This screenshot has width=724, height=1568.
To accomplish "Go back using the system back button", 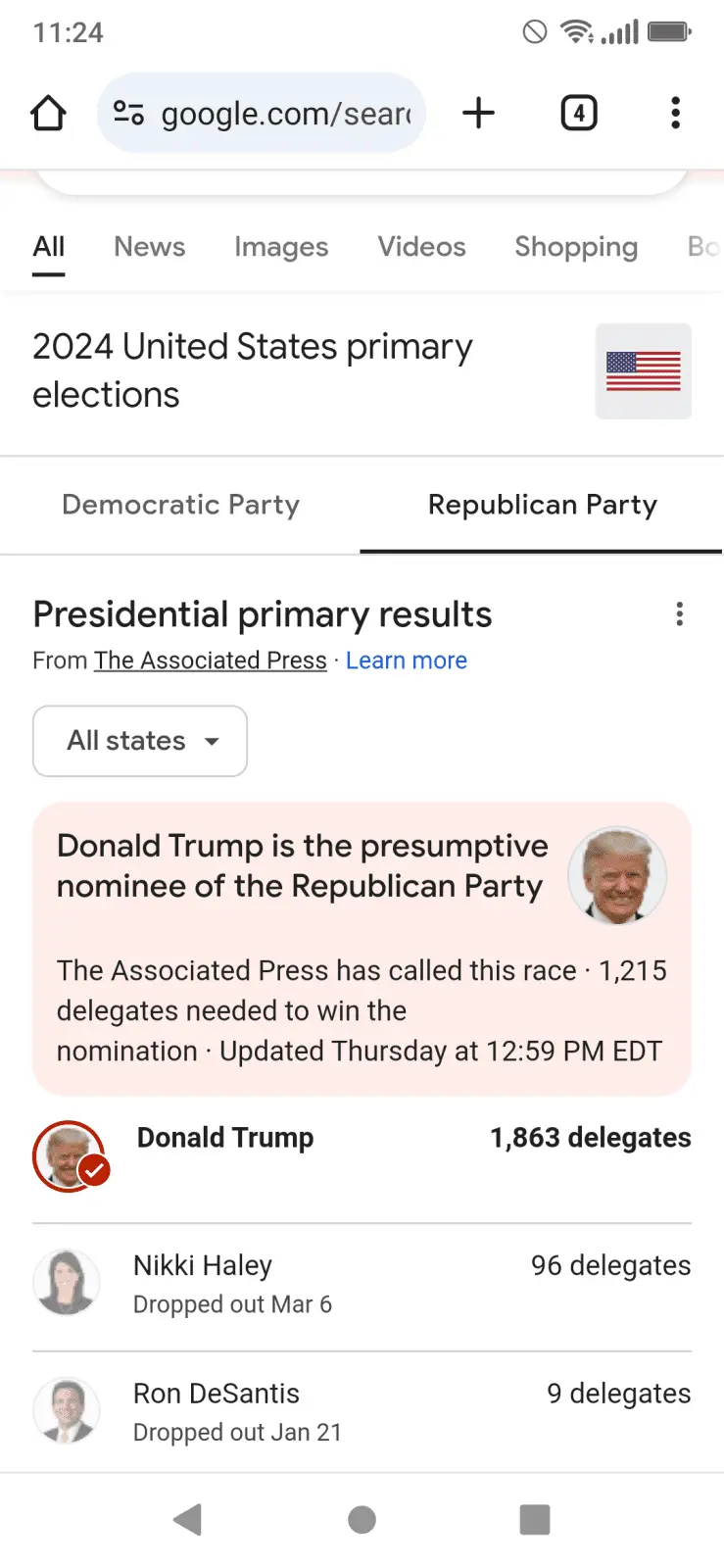I will 187,1520.
